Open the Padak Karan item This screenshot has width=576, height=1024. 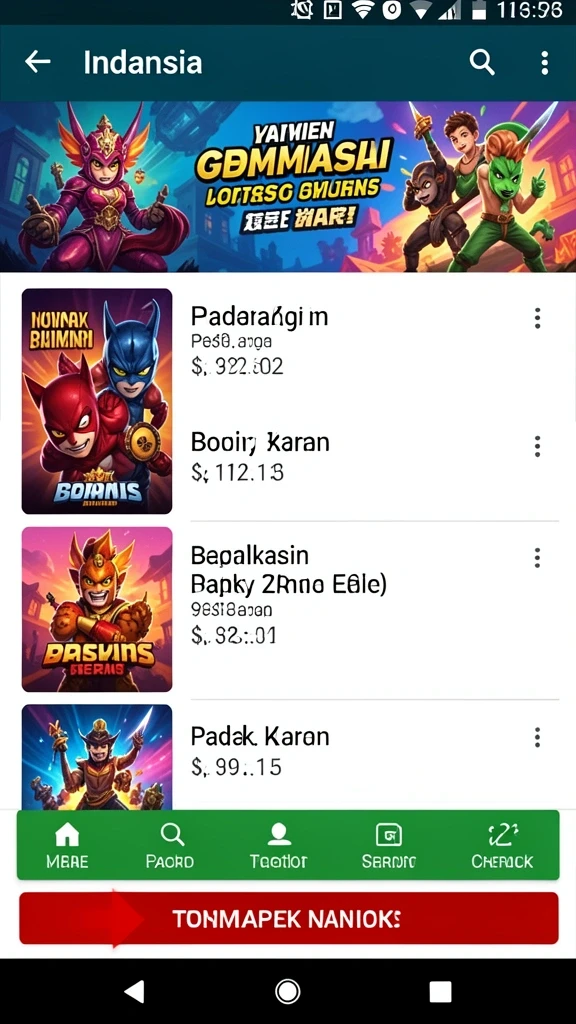pos(290,756)
